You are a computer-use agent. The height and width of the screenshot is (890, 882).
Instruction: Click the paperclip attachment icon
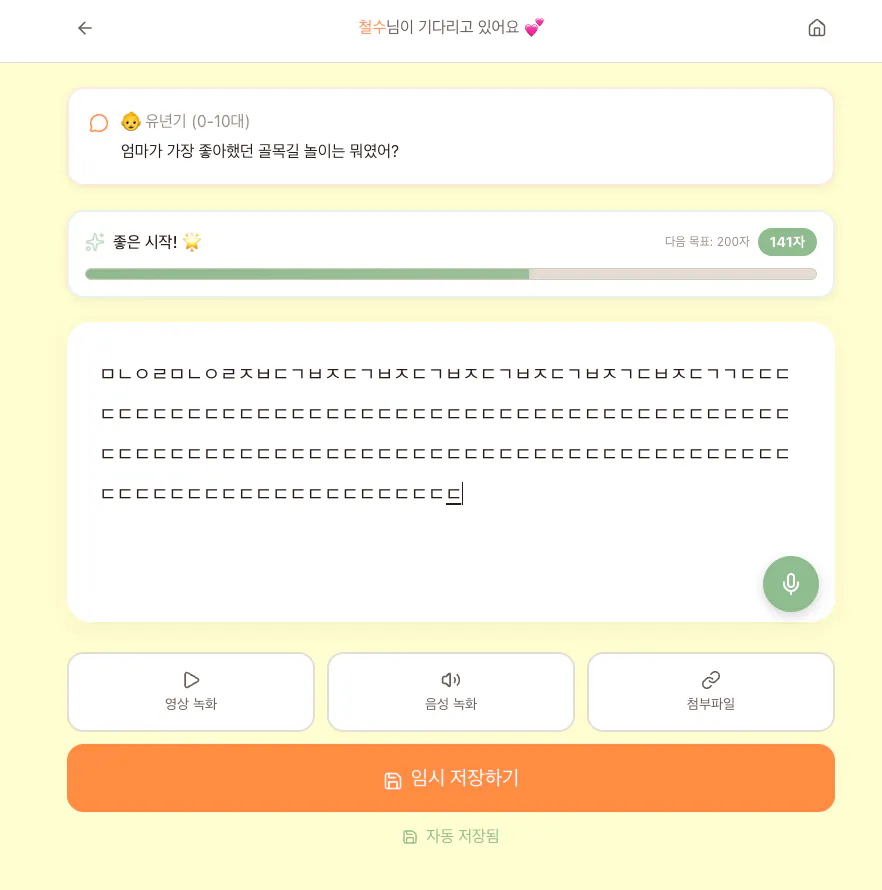click(710, 679)
